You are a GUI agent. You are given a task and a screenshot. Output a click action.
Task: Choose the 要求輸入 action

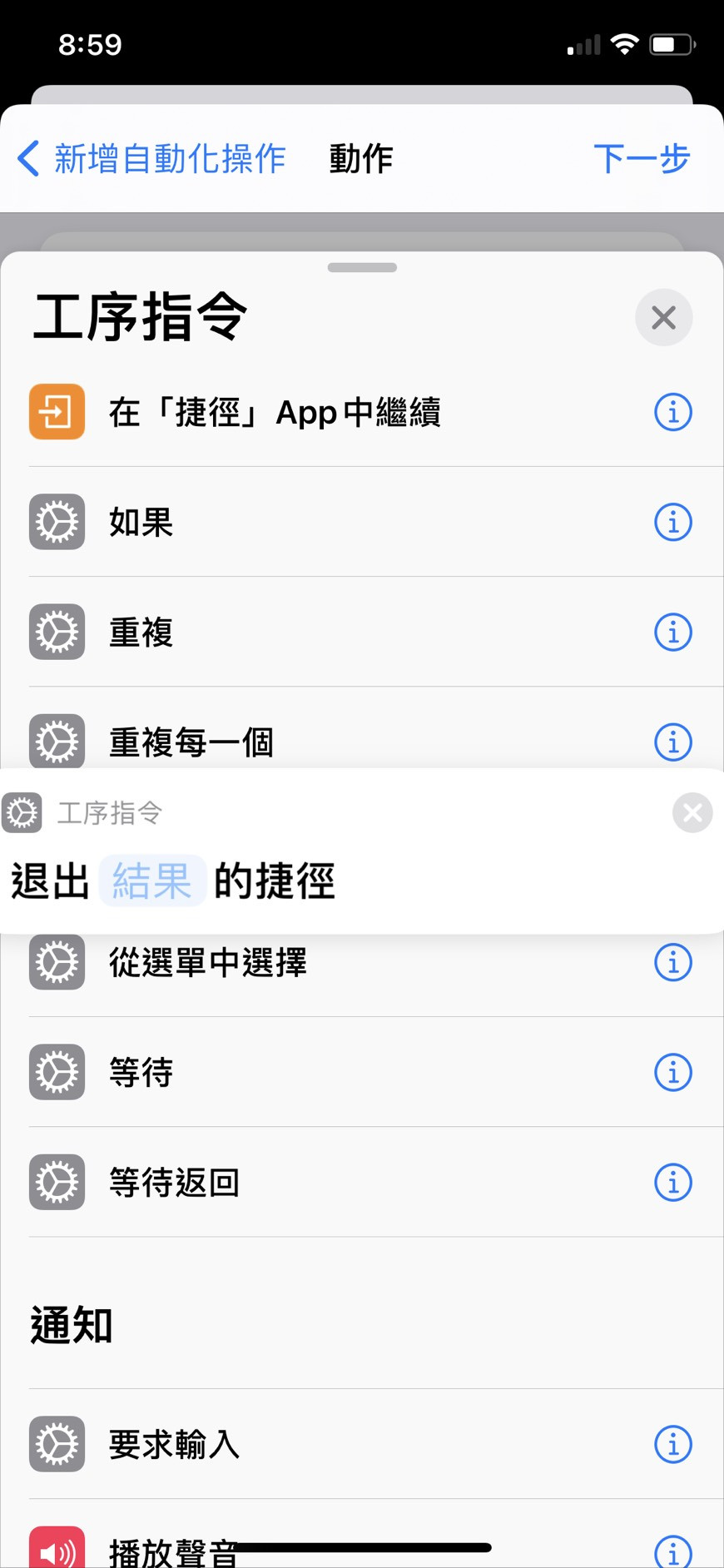click(x=175, y=1444)
